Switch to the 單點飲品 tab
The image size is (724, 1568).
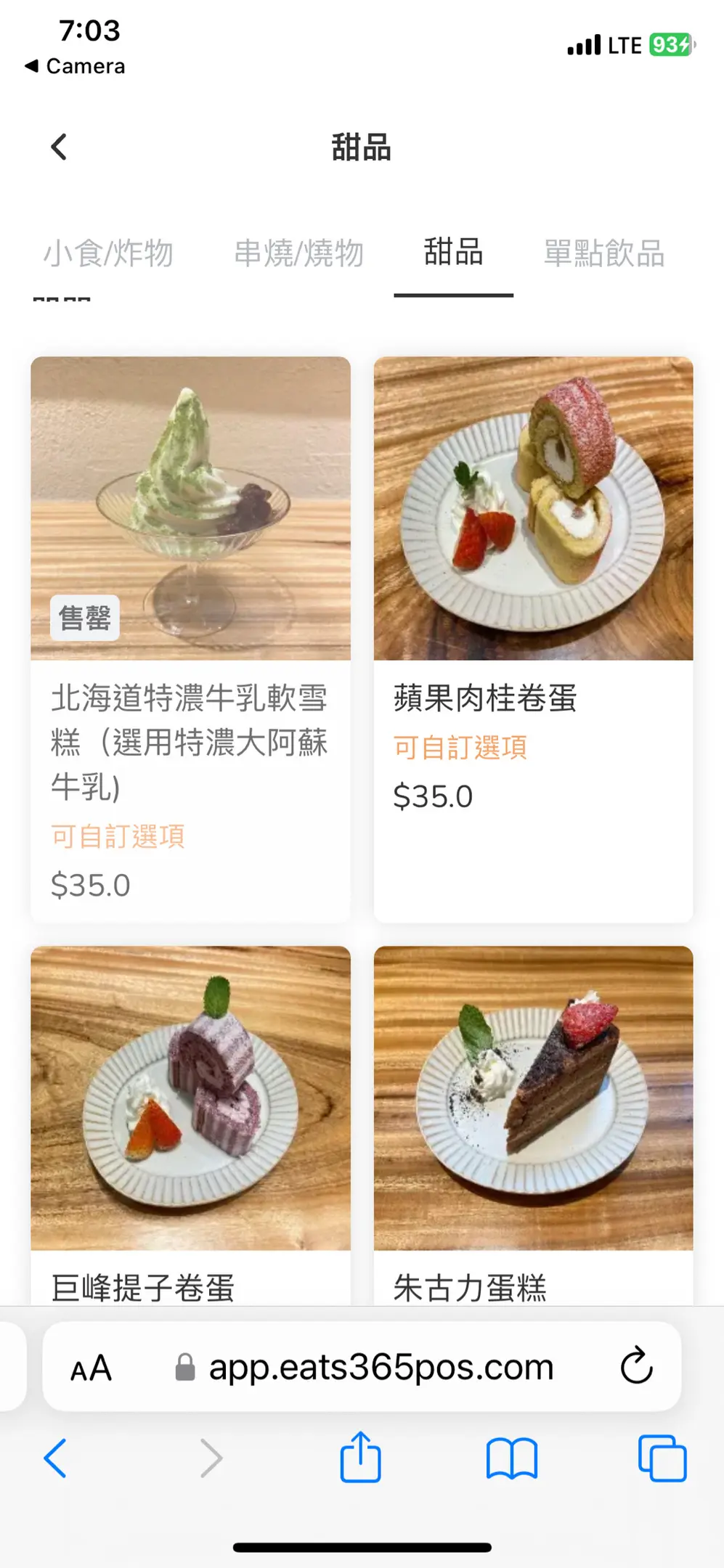click(604, 253)
